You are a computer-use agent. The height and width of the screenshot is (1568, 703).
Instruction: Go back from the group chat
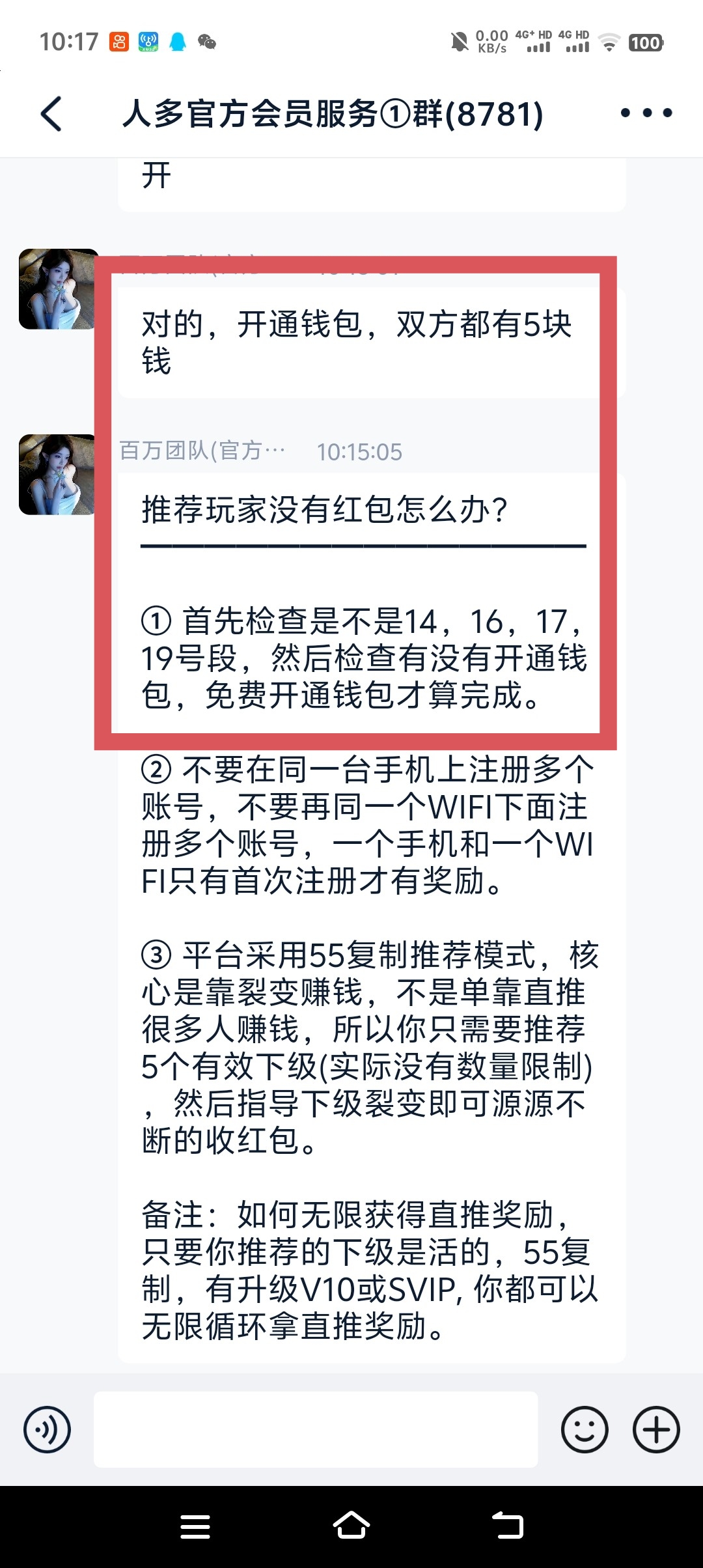tap(52, 114)
